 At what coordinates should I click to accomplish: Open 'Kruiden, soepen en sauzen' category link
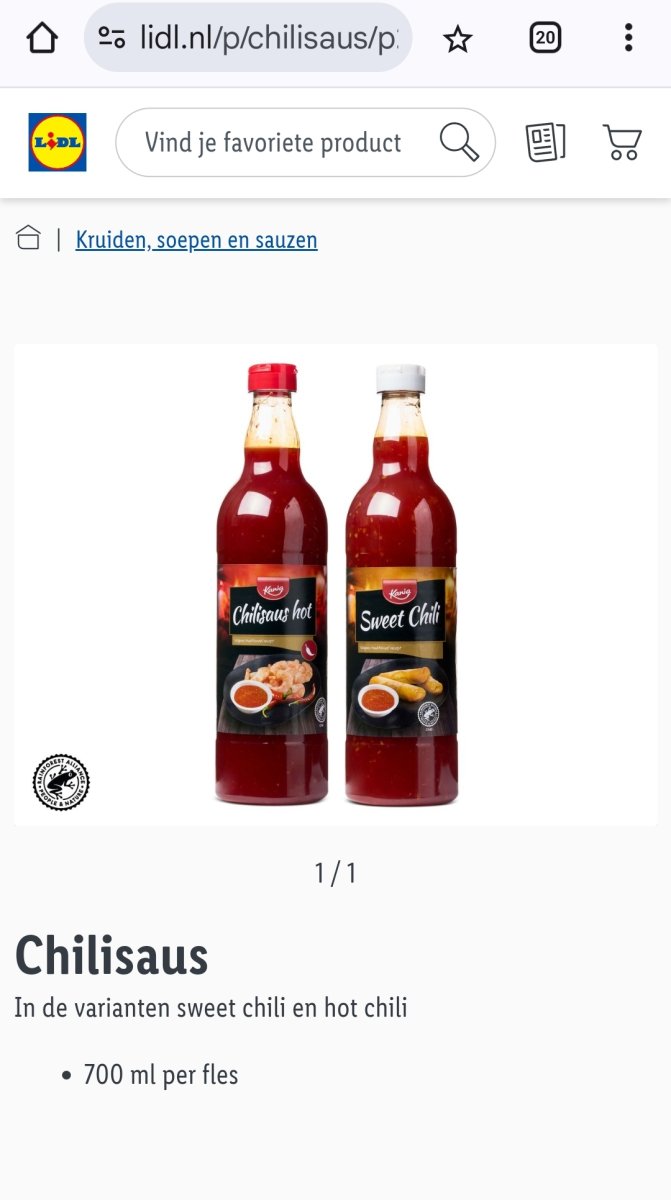point(196,240)
